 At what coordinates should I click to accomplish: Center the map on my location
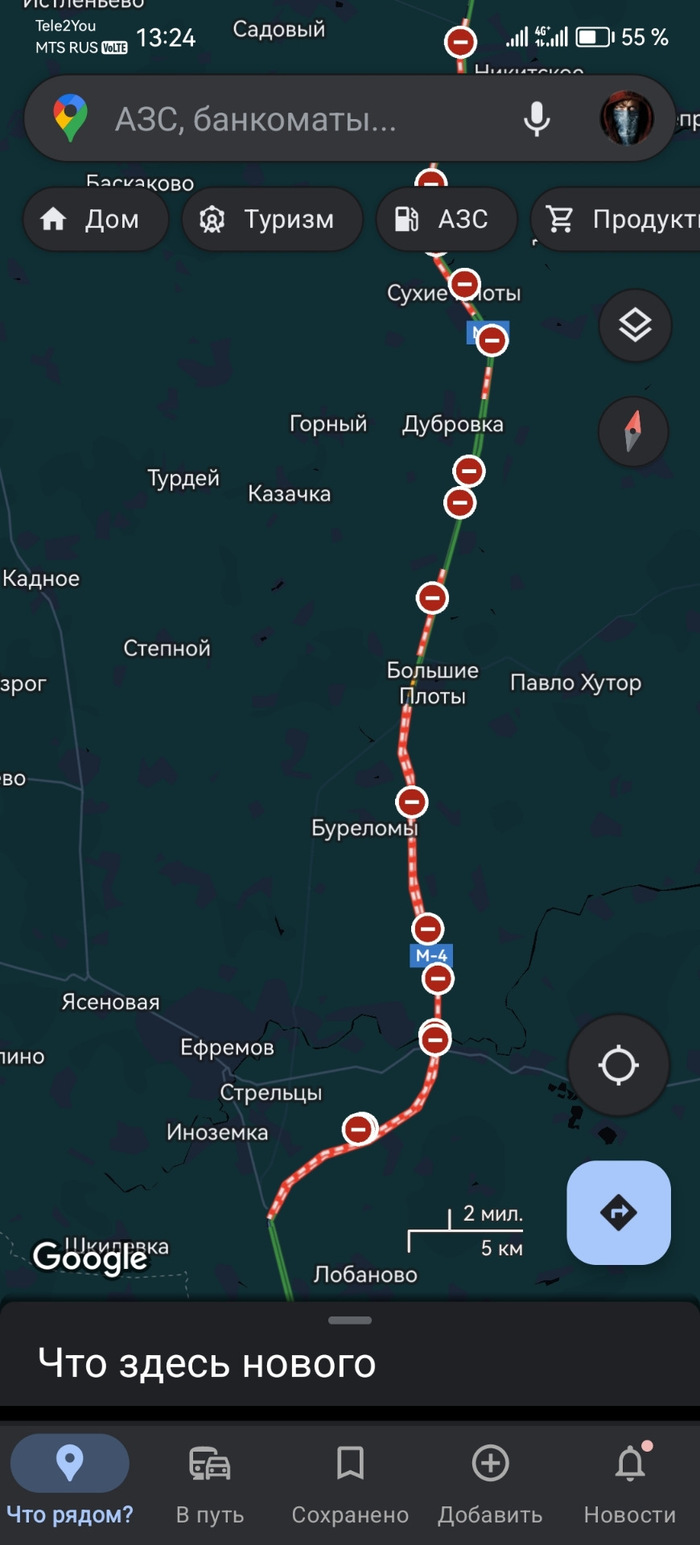pyautogui.click(x=618, y=1065)
